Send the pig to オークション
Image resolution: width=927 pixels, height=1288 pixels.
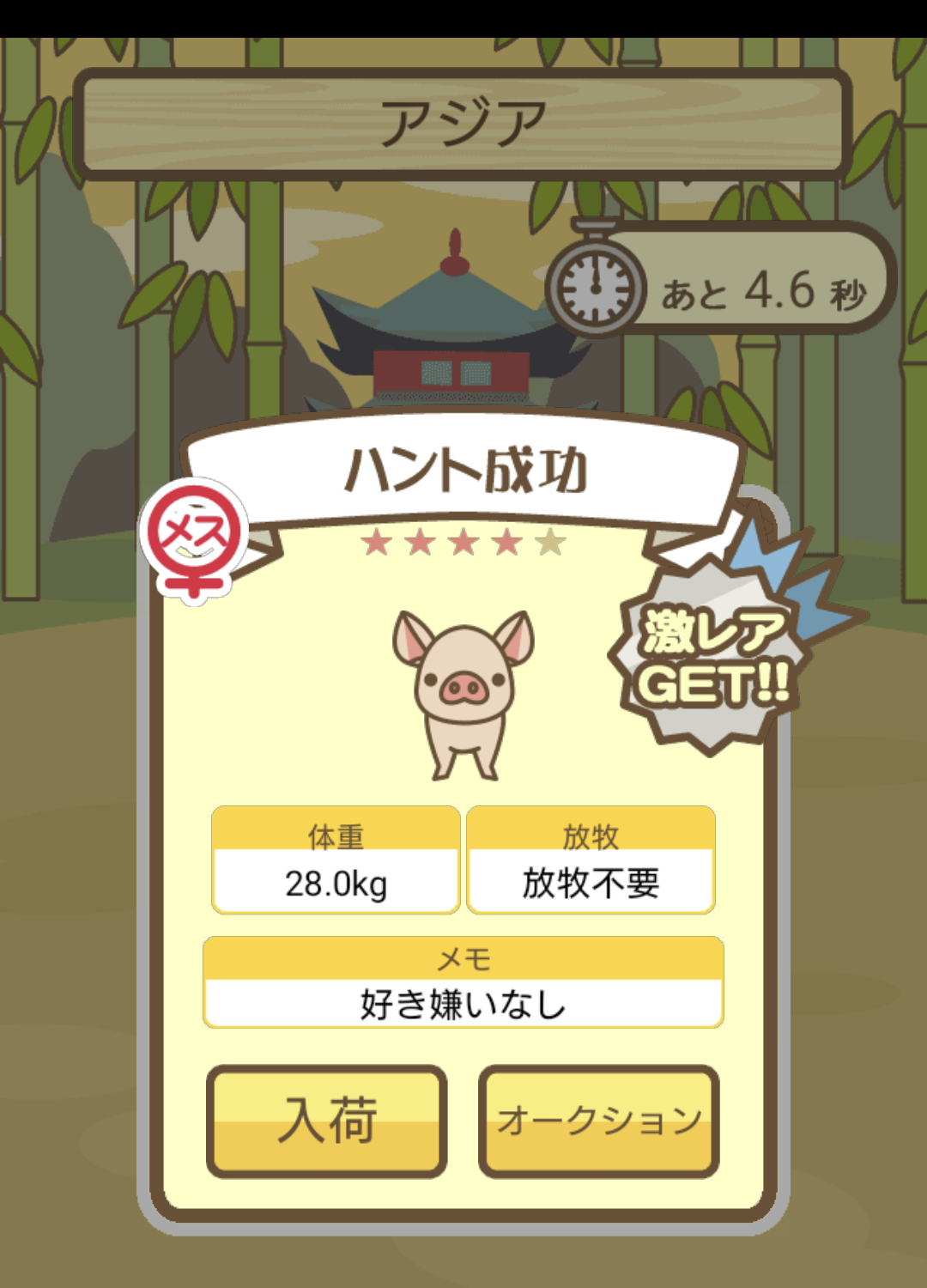tap(598, 1121)
